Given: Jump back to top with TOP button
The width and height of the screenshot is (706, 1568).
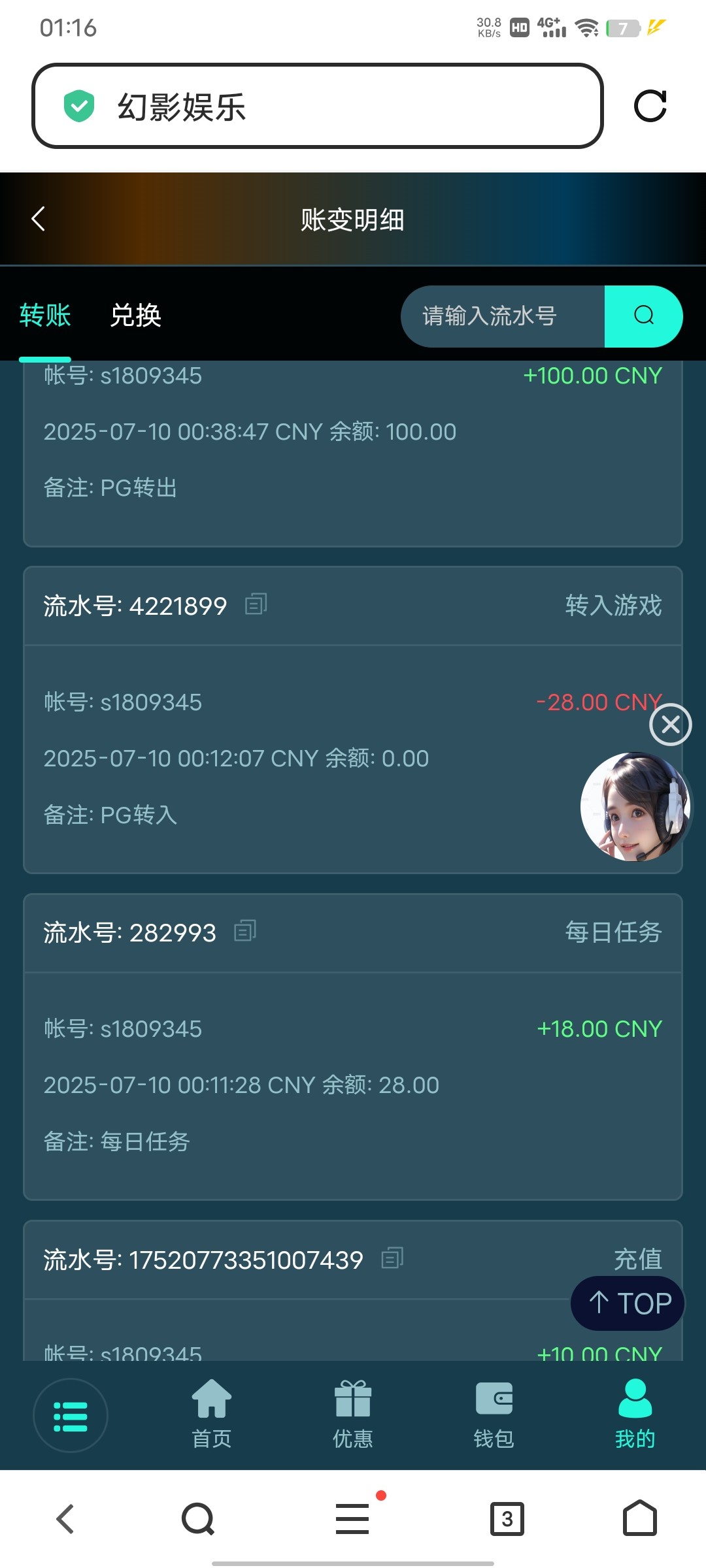Looking at the screenshot, I should (x=628, y=1303).
